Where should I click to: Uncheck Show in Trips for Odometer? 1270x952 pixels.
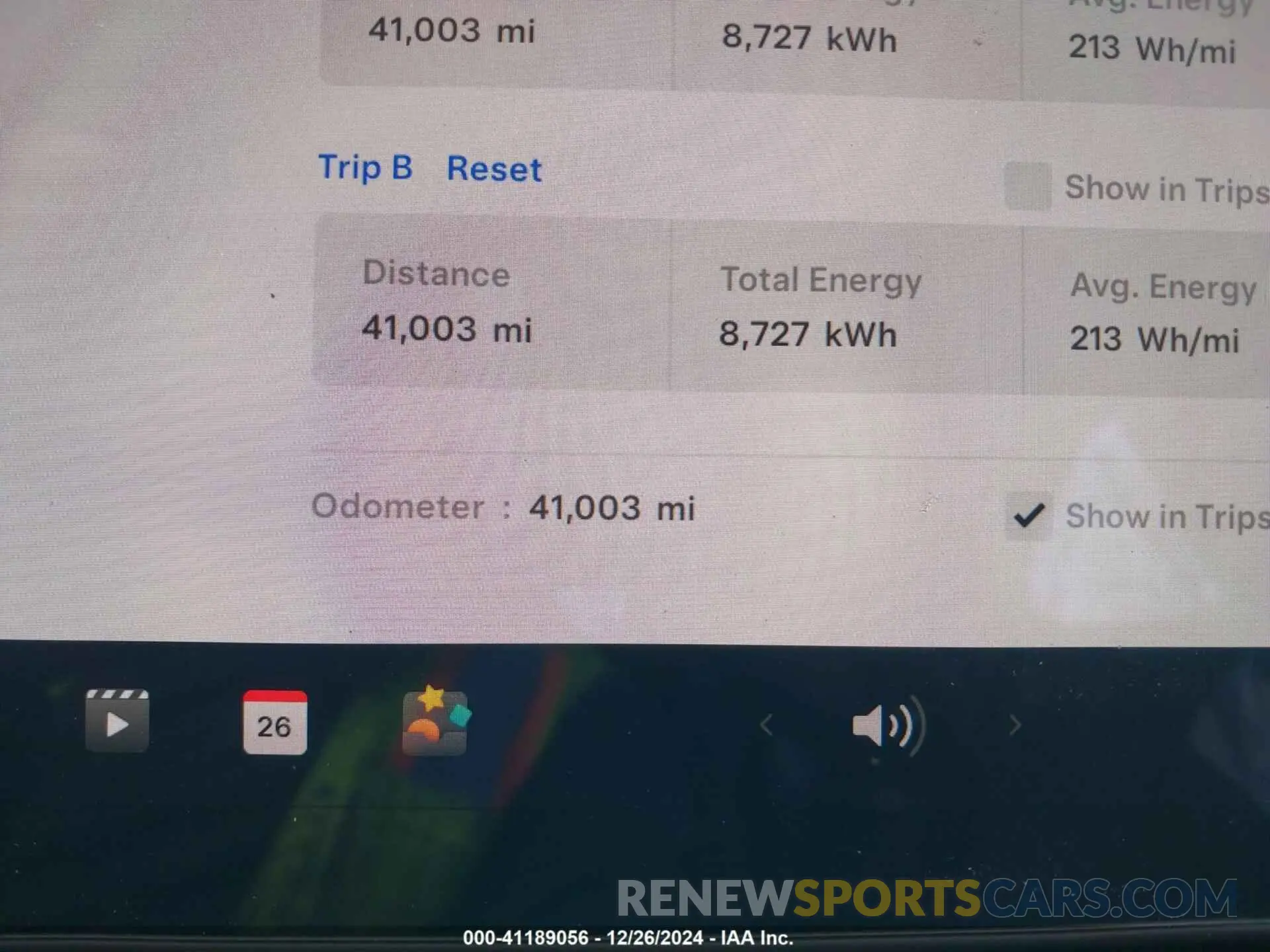(x=1029, y=516)
